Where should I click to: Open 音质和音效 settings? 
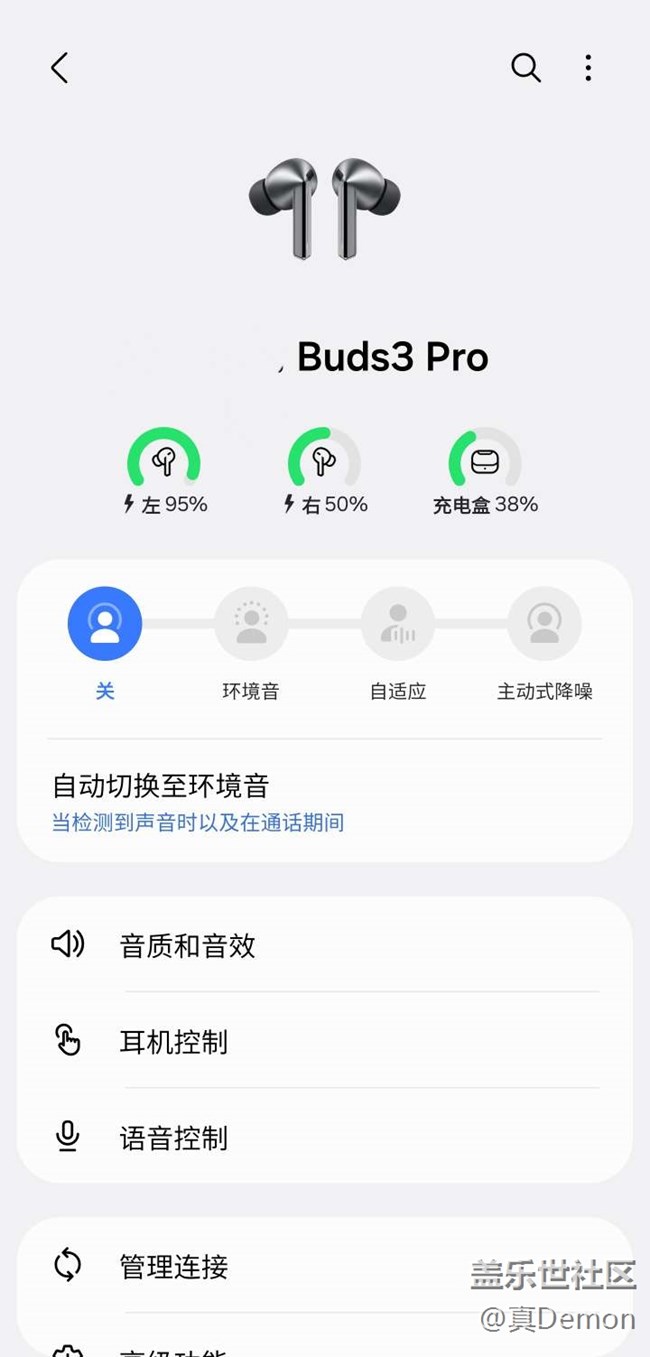[324, 945]
